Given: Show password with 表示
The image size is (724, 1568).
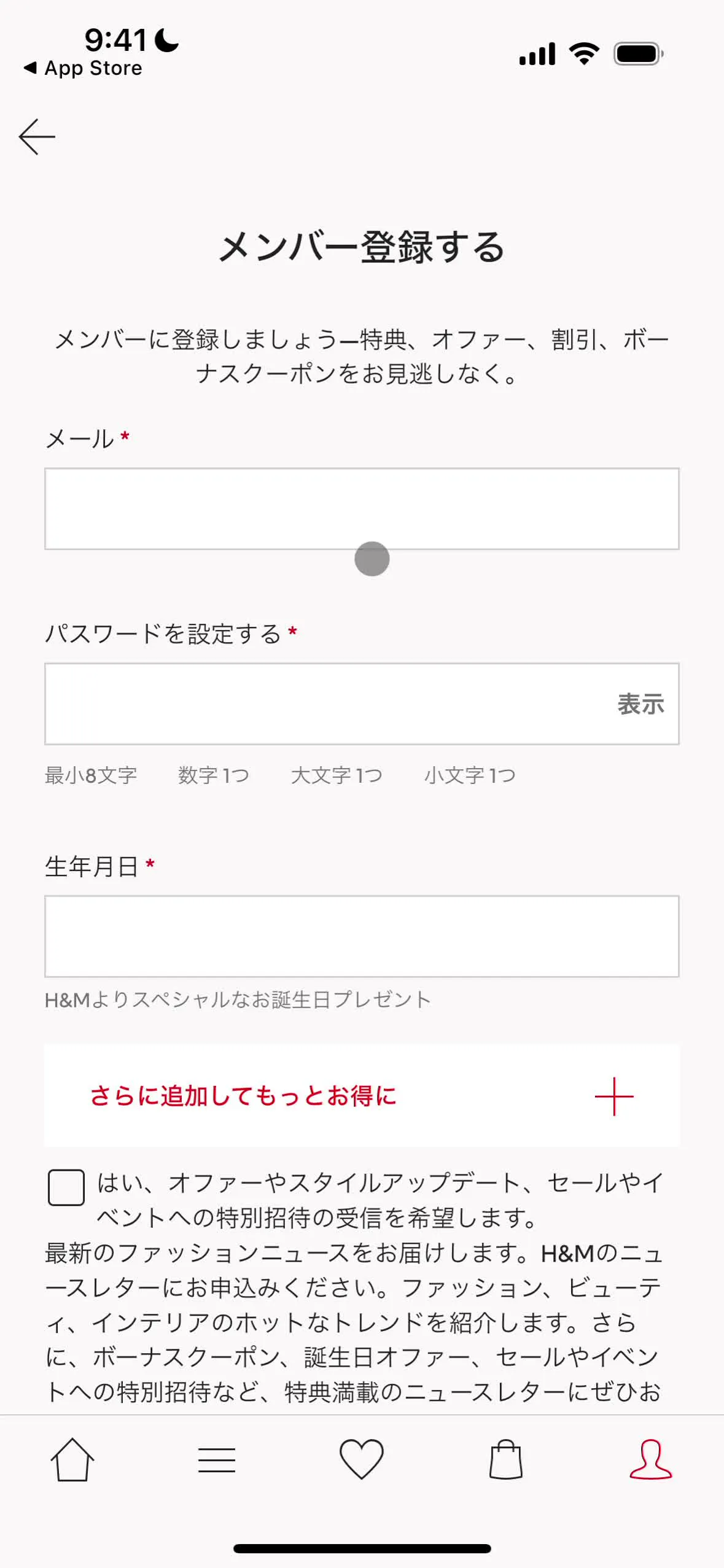Looking at the screenshot, I should click(640, 704).
